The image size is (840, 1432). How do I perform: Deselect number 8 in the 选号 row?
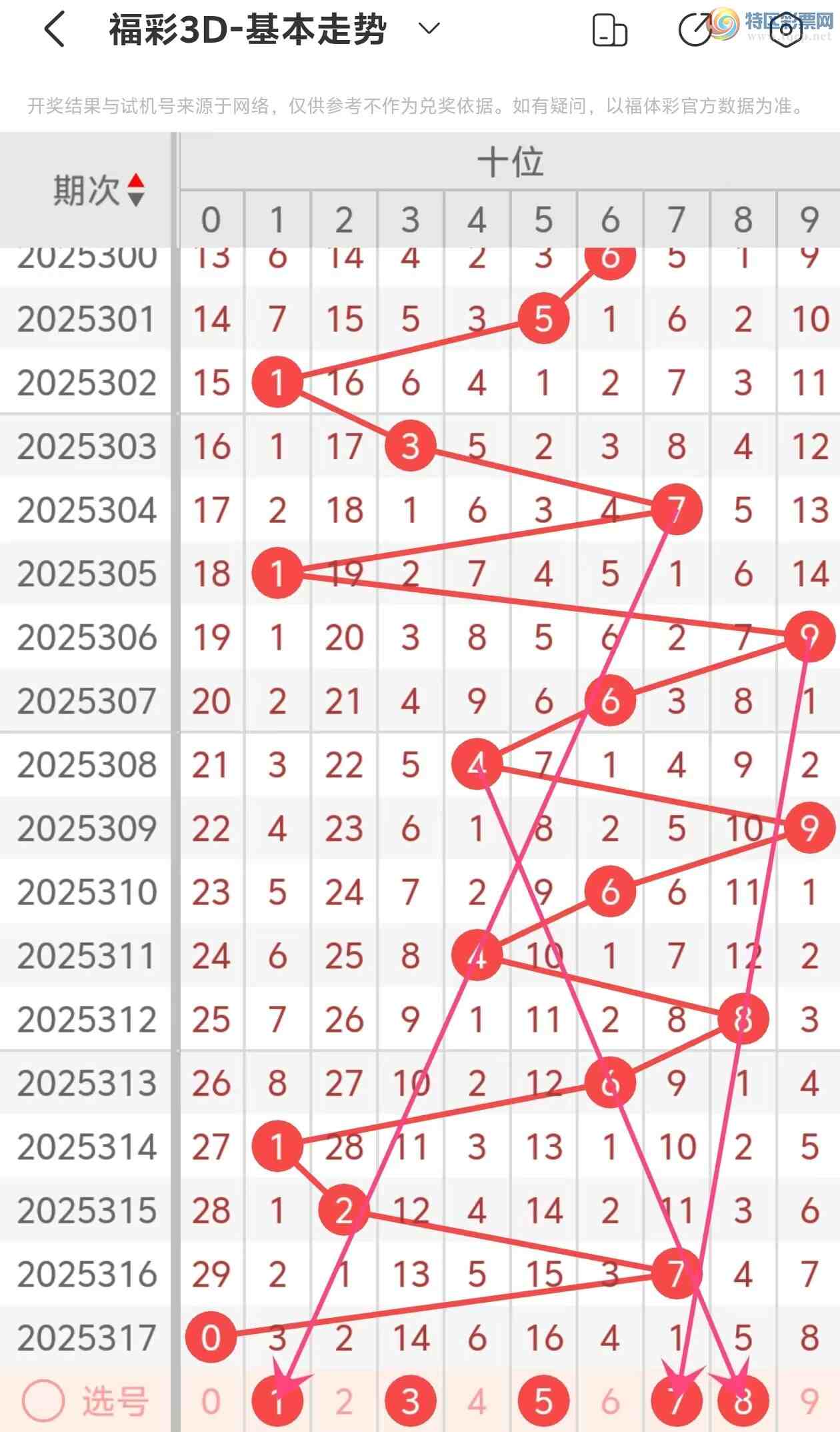pos(743,1401)
